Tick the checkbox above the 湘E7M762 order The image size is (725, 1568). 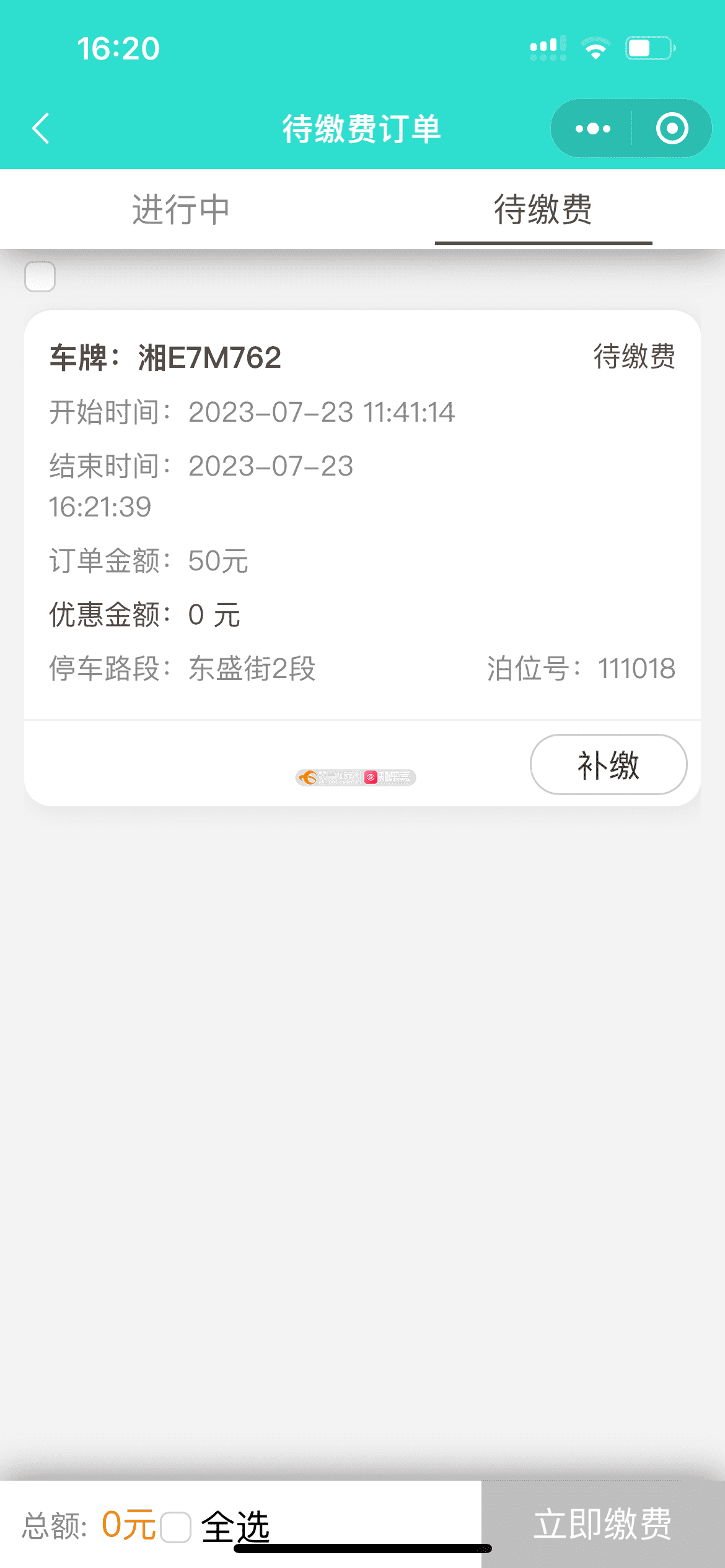[x=40, y=276]
